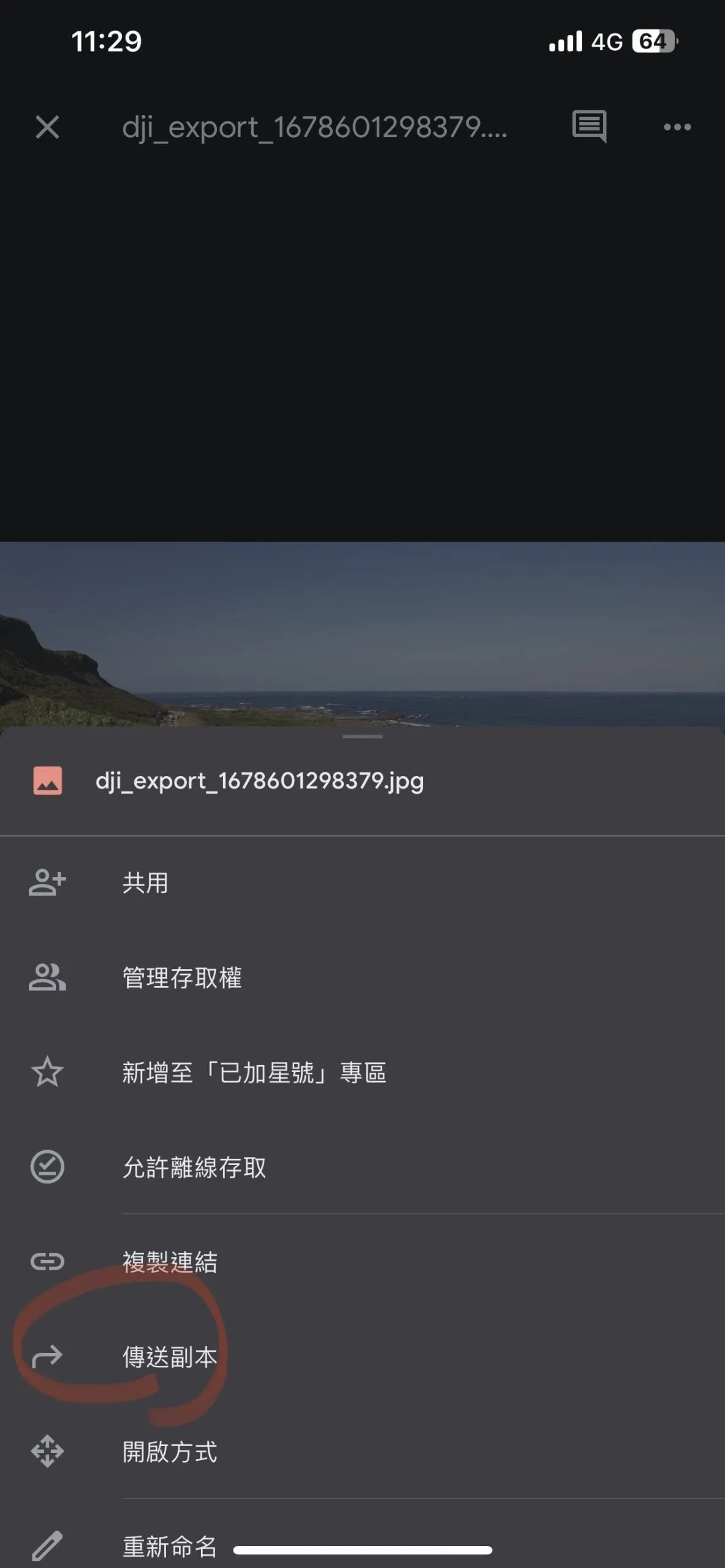
Task: Choose 重新命名 to rename file
Action: coord(169,1546)
